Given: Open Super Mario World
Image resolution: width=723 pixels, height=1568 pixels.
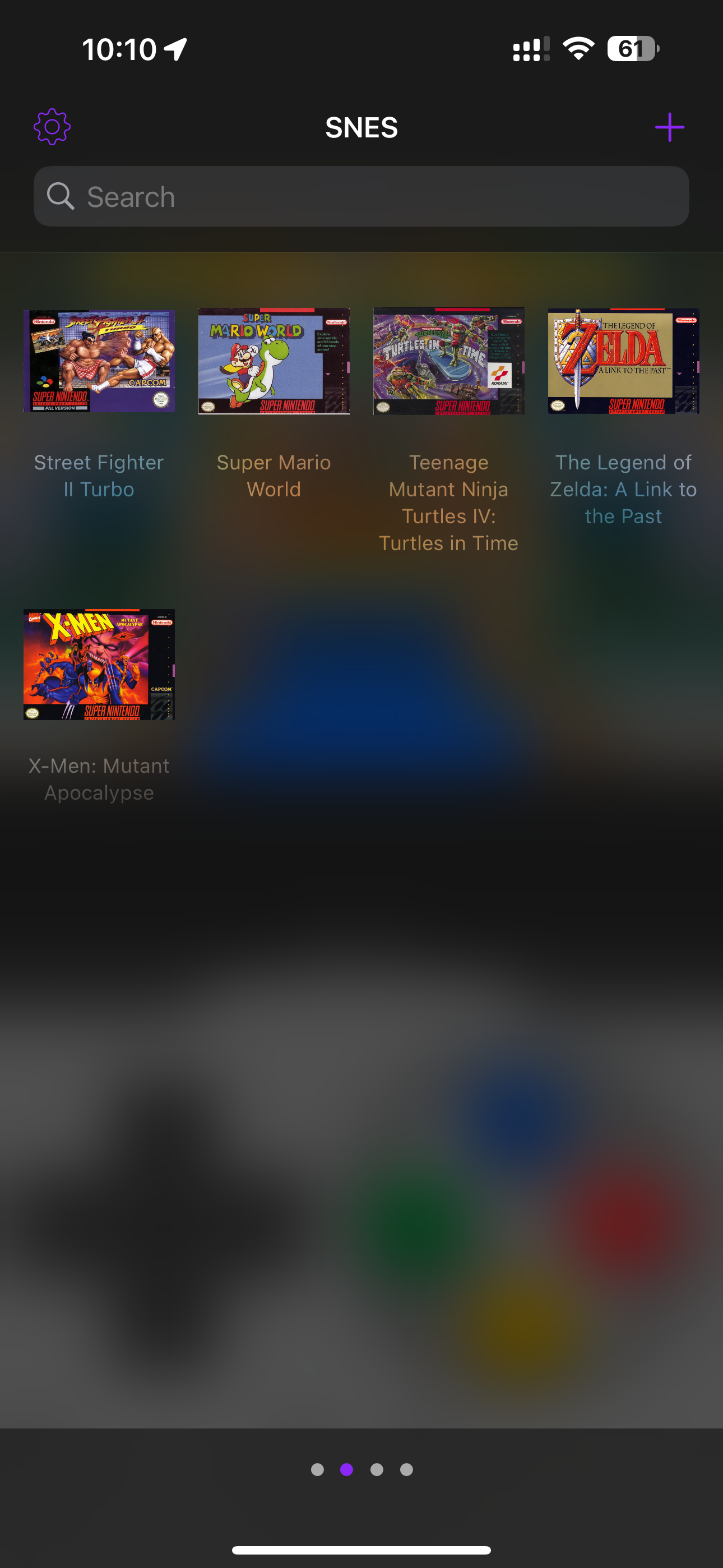Looking at the screenshot, I should pos(274,362).
